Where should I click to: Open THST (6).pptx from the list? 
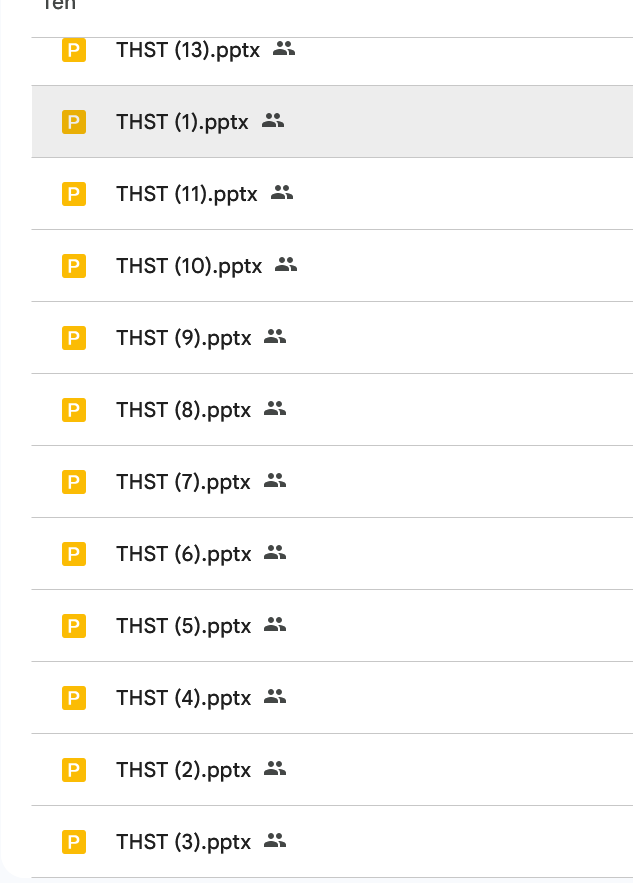(x=183, y=554)
